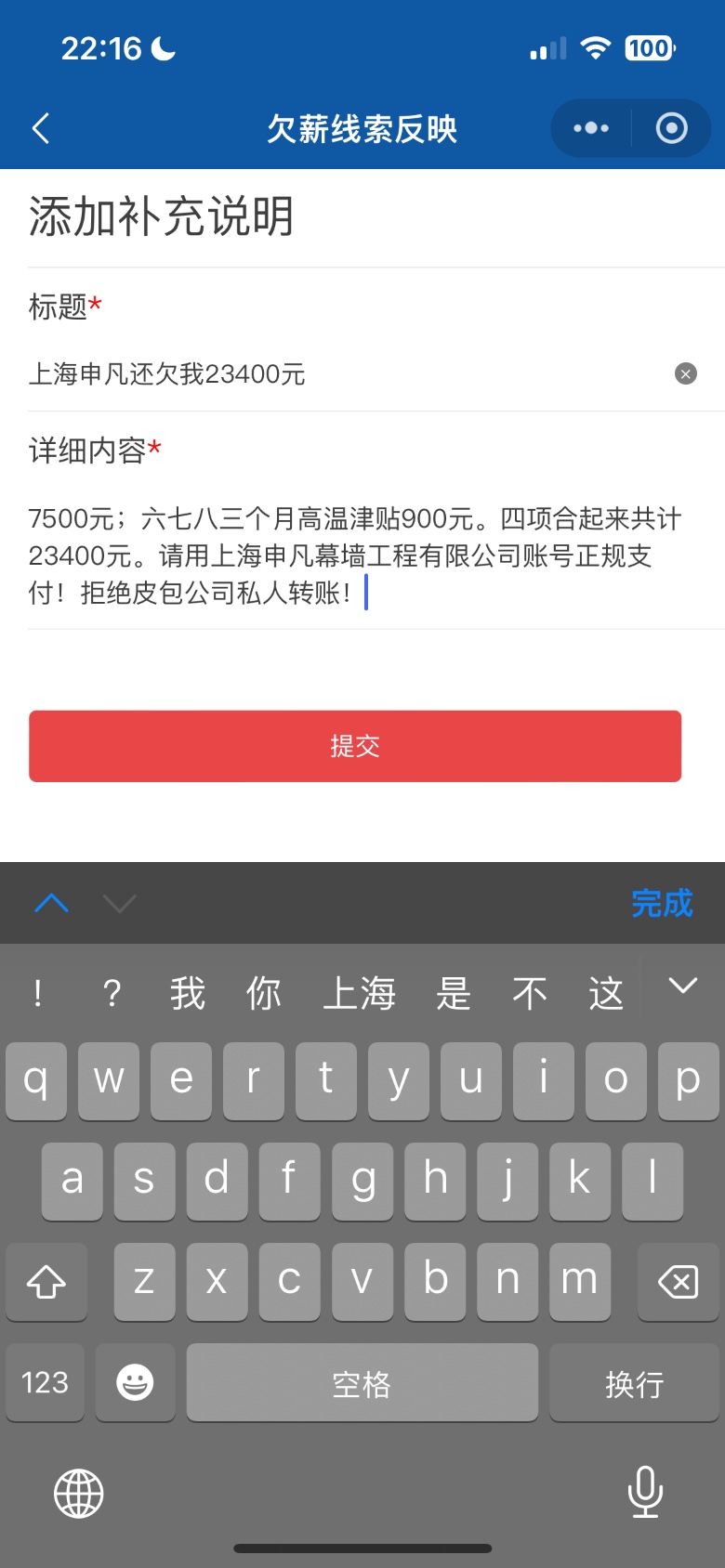Switch keyboard to 123 number layout
725x1568 pixels.
tap(45, 1382)
